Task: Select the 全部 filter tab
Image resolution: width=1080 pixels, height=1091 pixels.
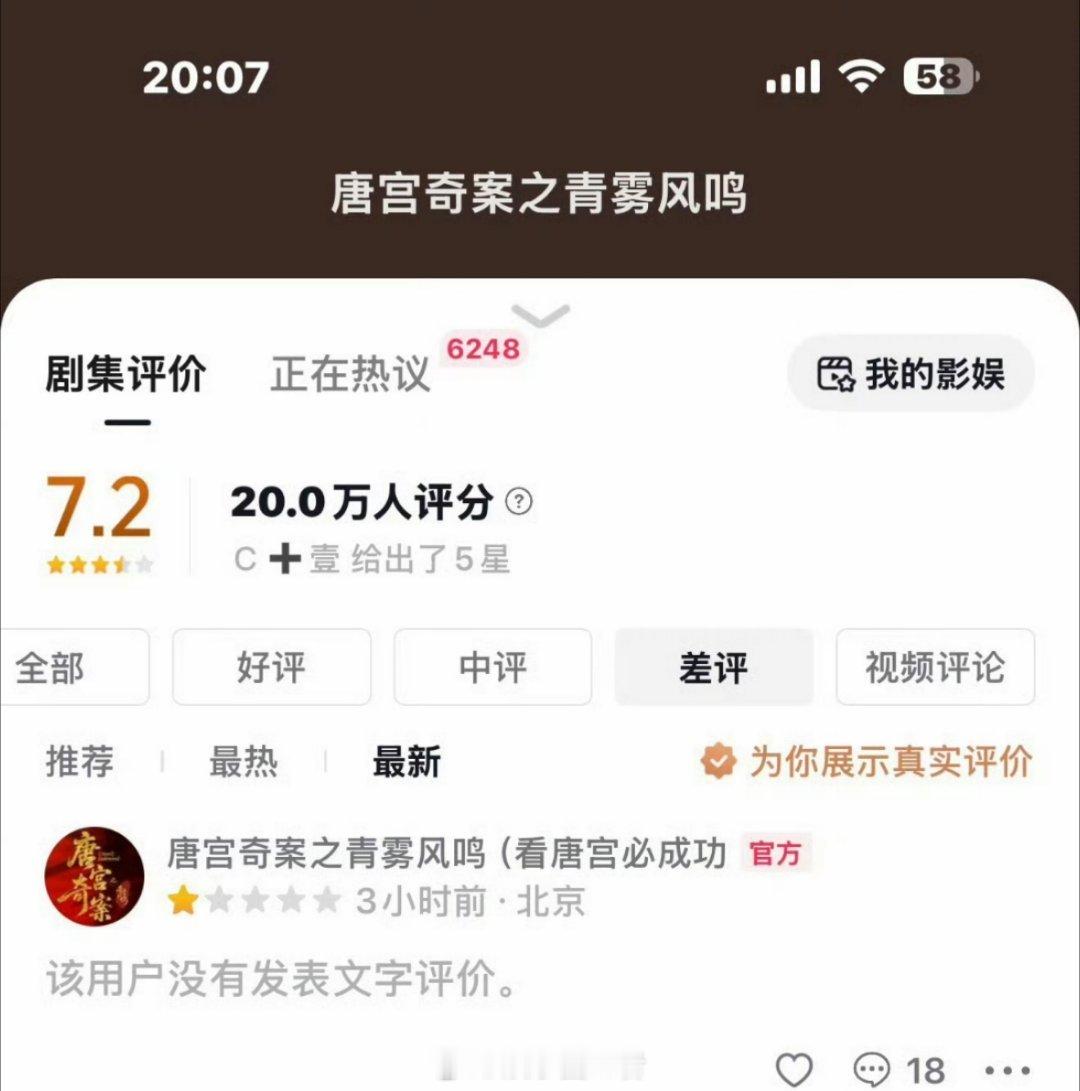Action: tap(48, 668)
